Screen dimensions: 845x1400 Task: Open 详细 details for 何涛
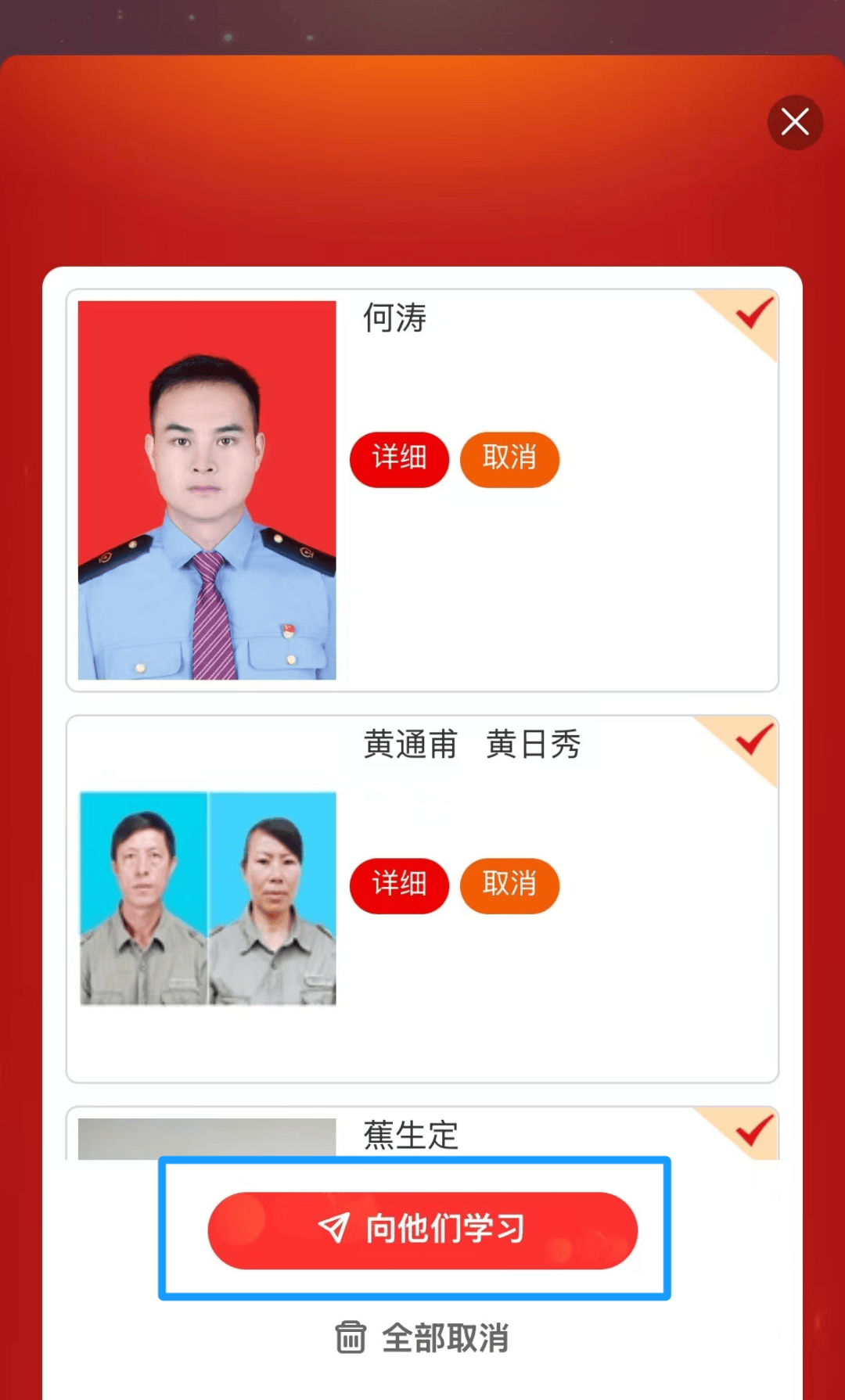pos(399,460)
